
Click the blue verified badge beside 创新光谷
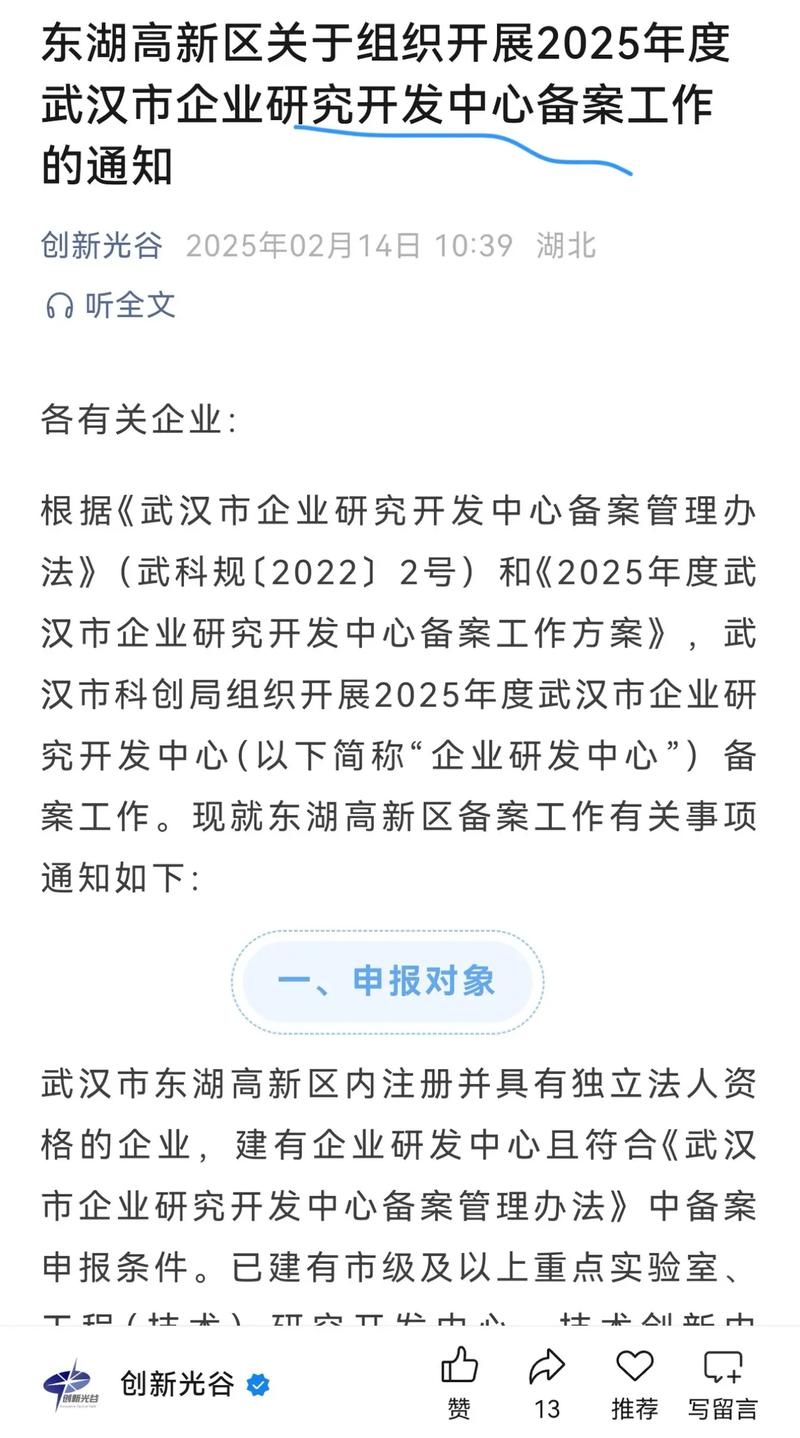(x=259, y=1385)
